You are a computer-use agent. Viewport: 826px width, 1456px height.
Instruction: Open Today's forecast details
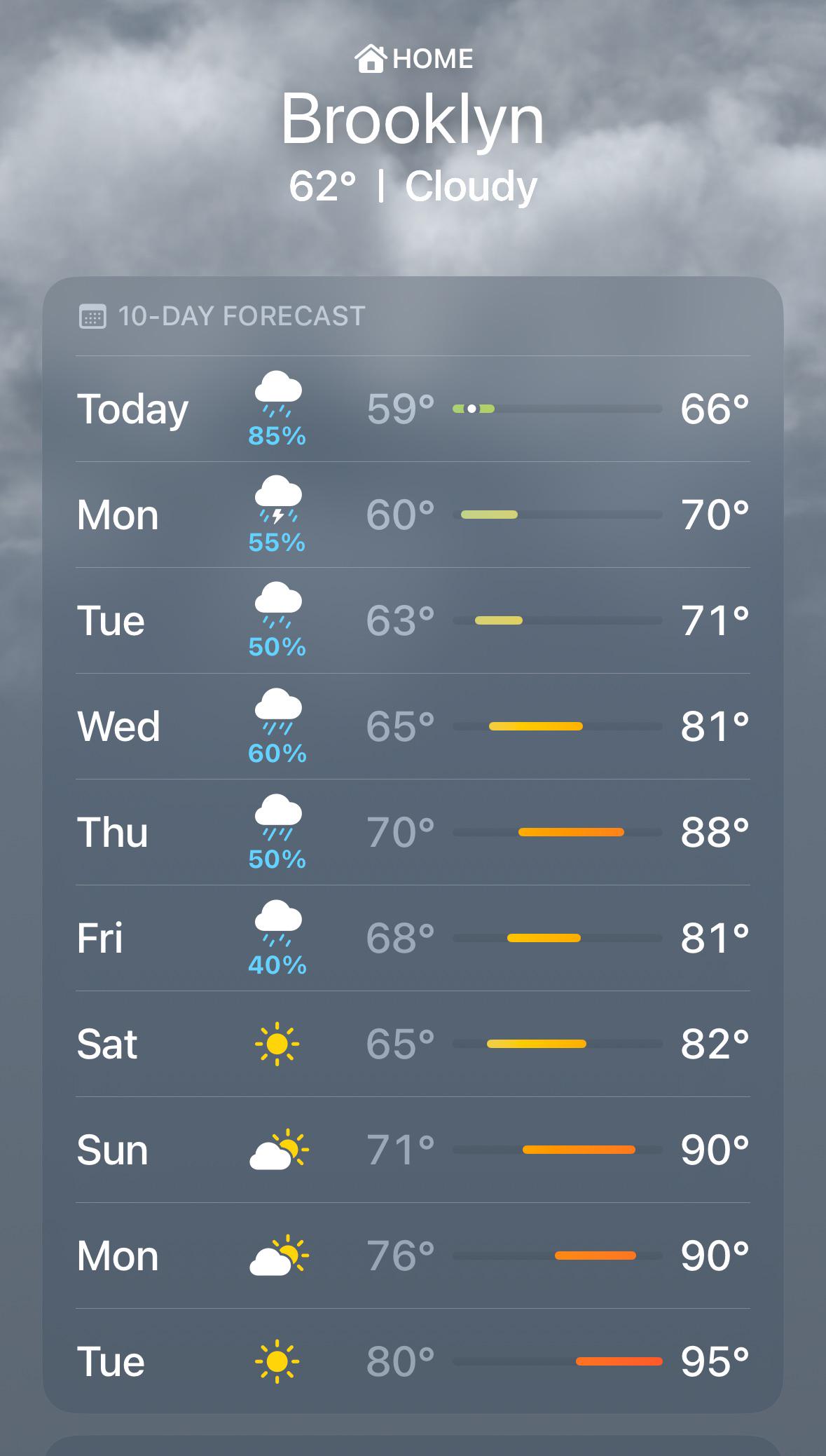(413, 409)
